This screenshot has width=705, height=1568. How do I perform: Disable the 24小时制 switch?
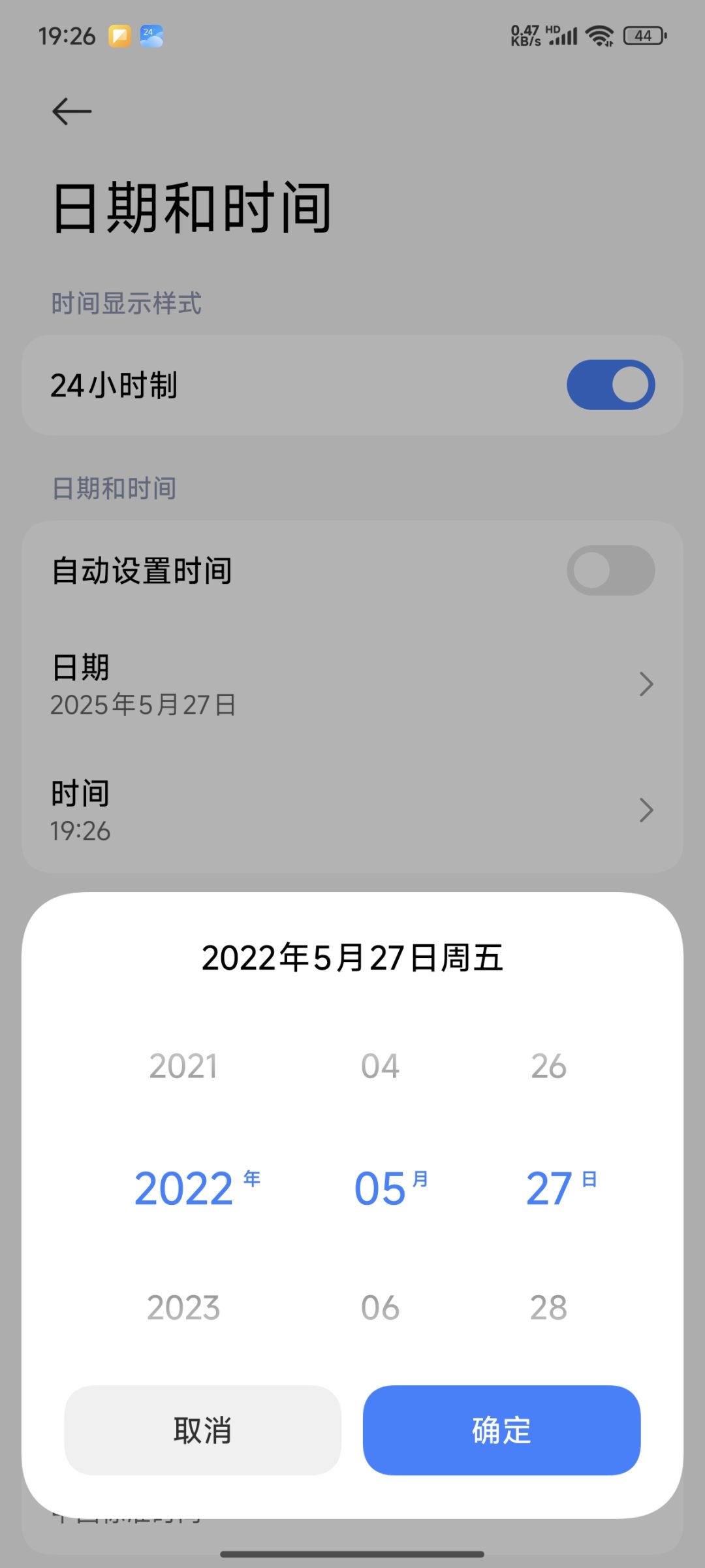tap(611, 385)
